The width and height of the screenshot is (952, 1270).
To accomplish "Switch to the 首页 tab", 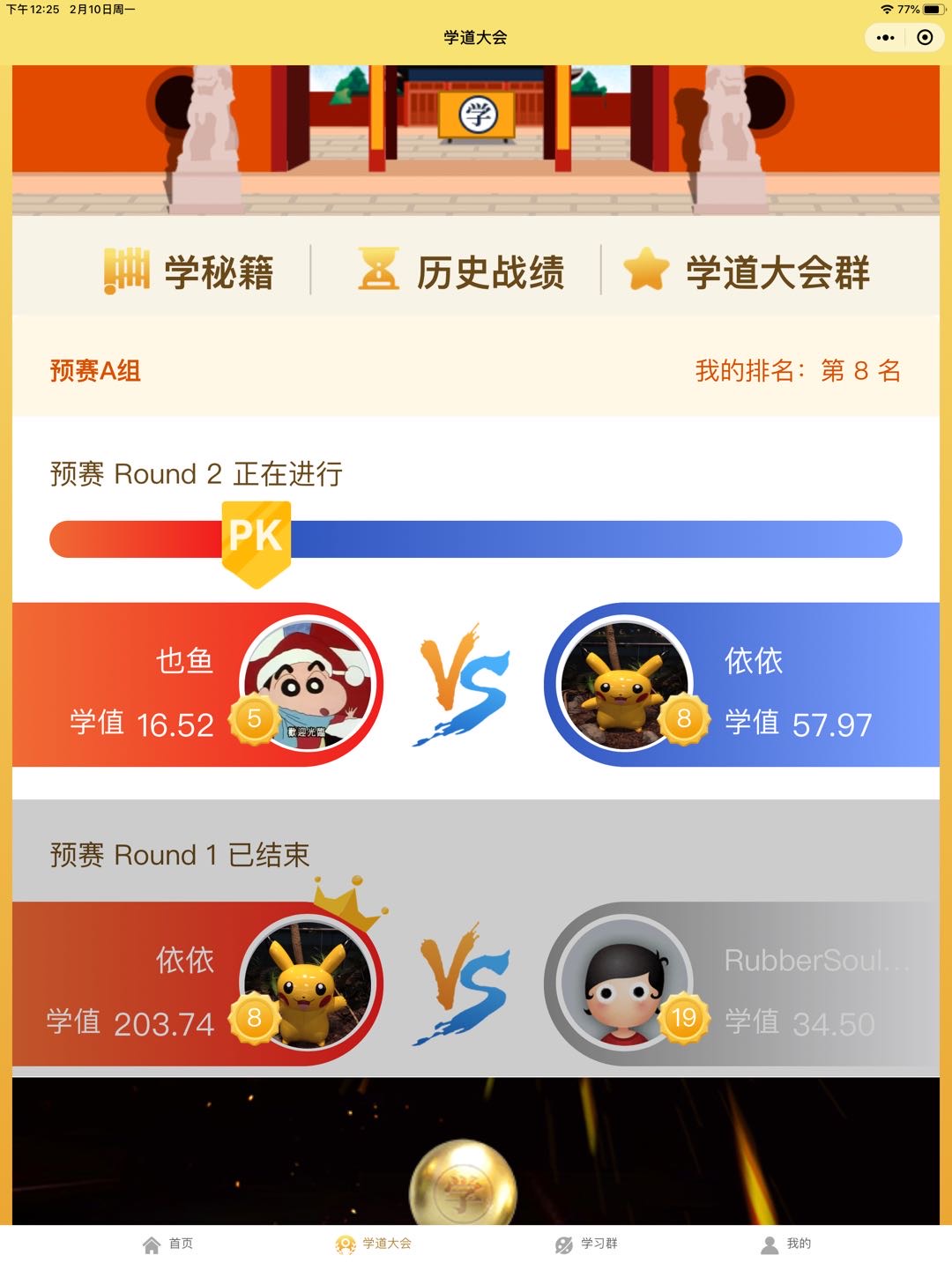I will (x=167, y=1244).
